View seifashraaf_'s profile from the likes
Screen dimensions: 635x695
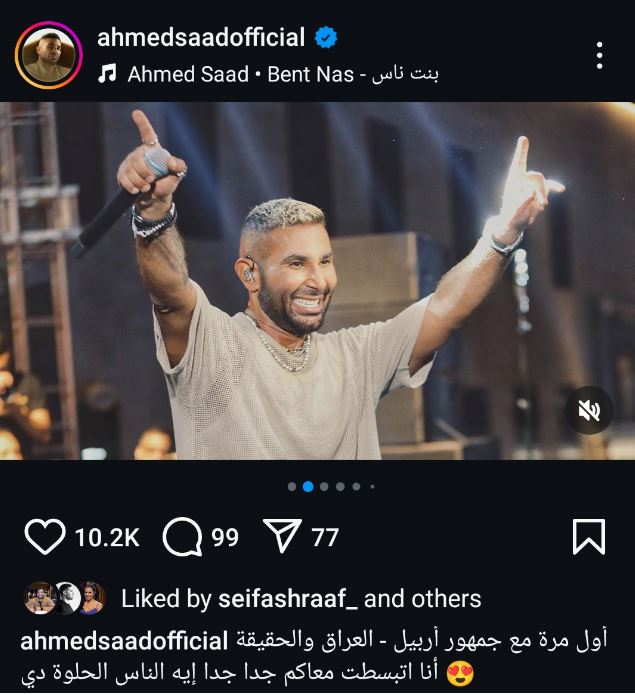click(288, 599)
